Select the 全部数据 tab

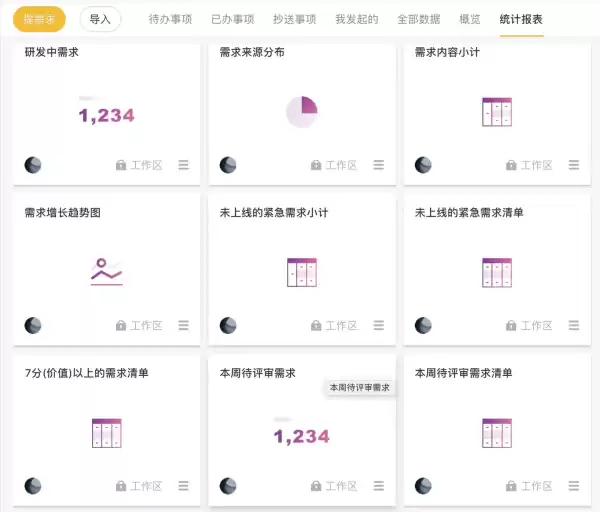click(x=419, y=19)
